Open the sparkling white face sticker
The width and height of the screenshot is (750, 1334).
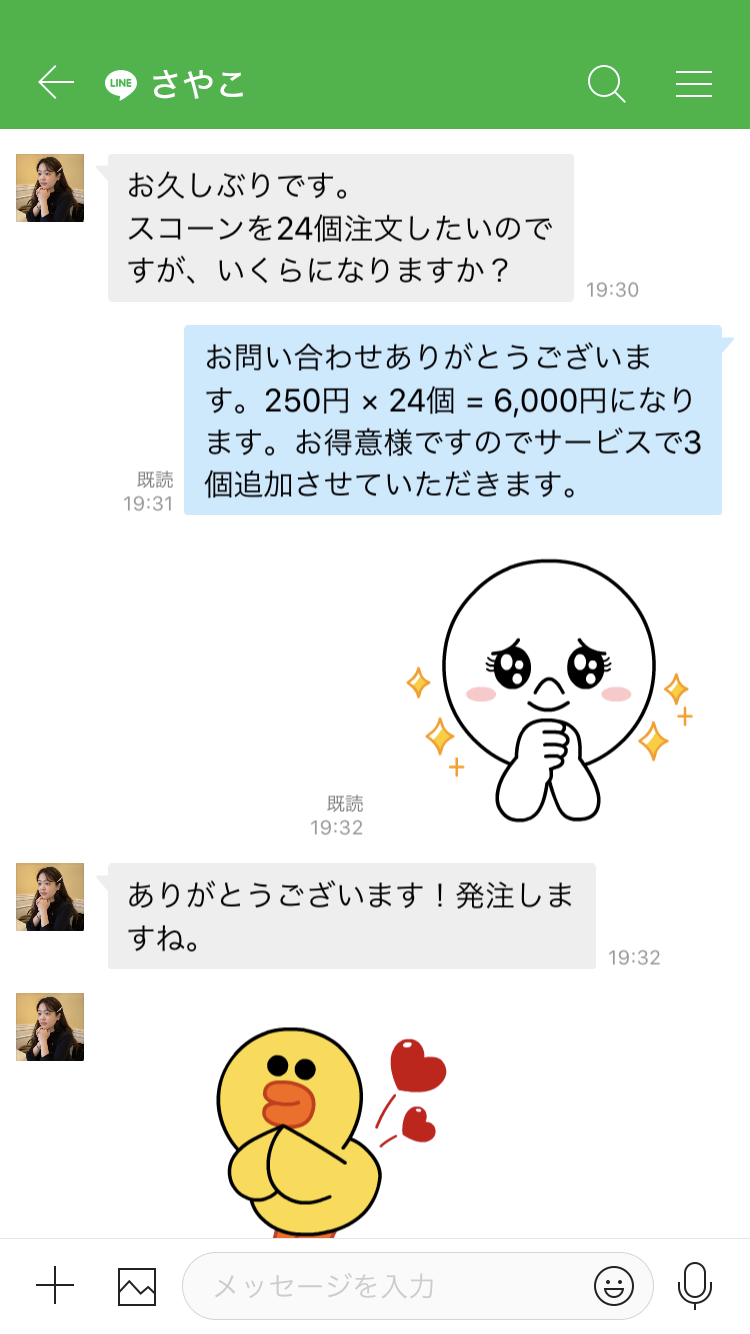click(548, 690)
